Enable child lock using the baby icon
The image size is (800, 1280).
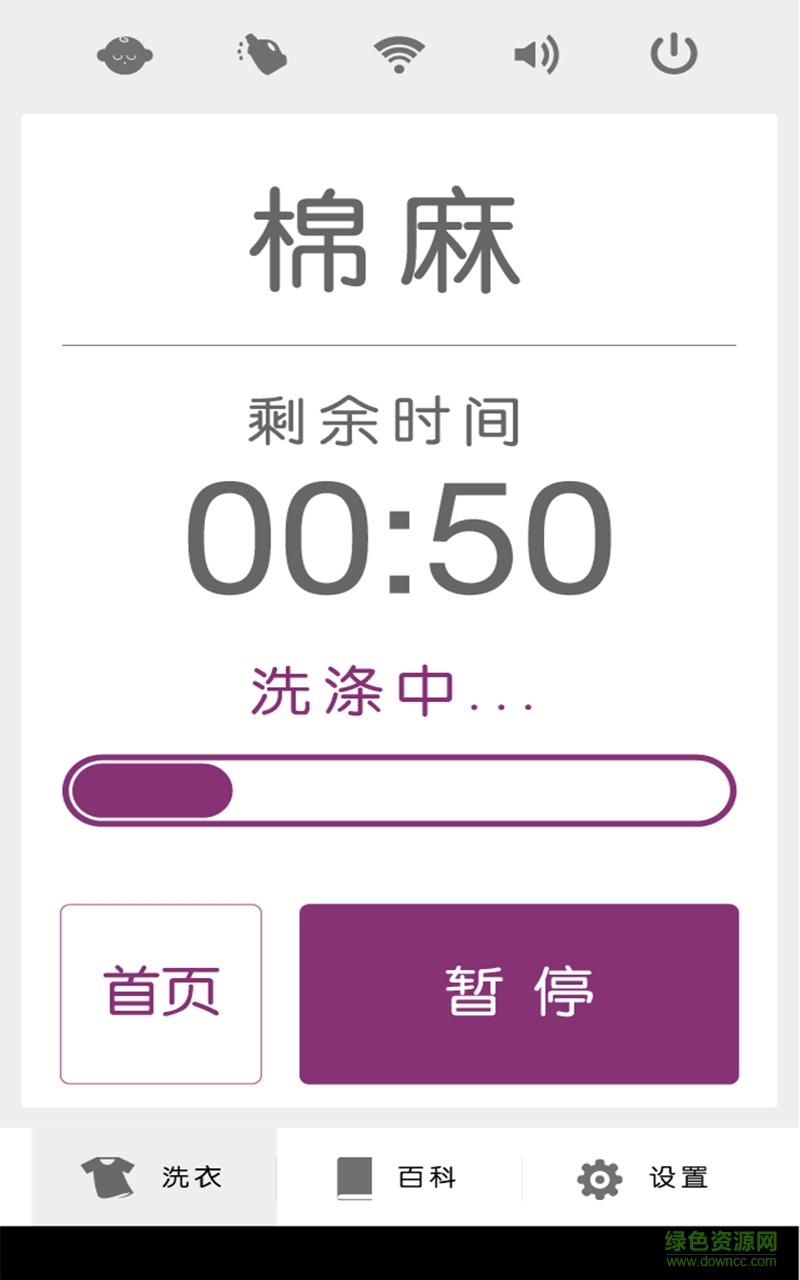123,55
